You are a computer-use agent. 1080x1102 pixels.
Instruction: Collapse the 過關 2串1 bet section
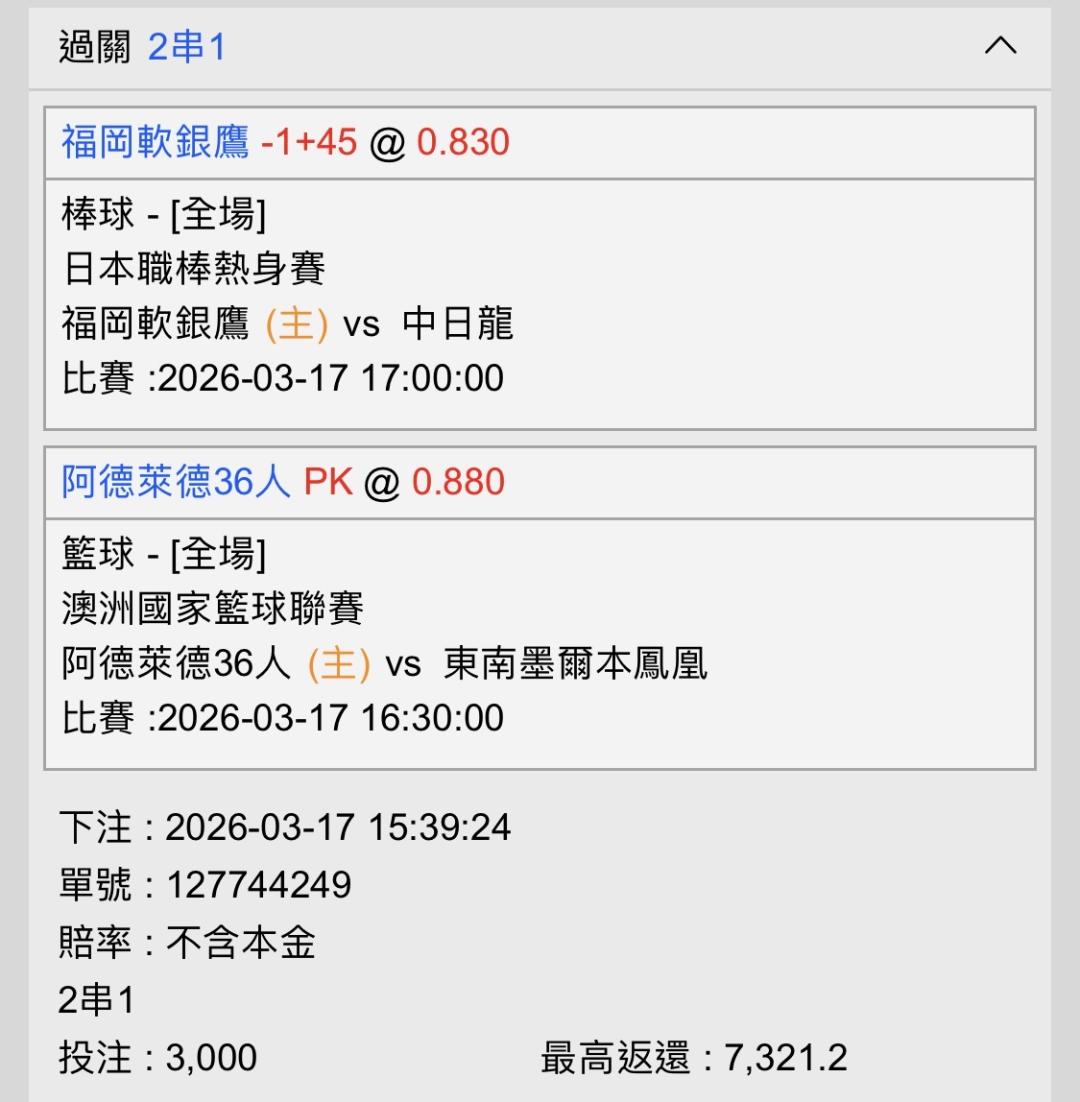pyautogui.click(x=1000, y=47)
